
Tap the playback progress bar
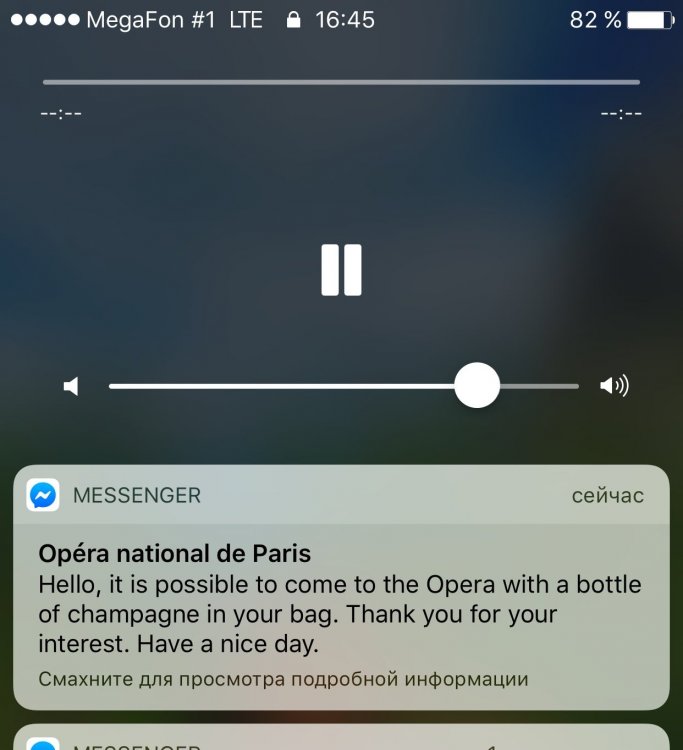click(x=341, y=82)
